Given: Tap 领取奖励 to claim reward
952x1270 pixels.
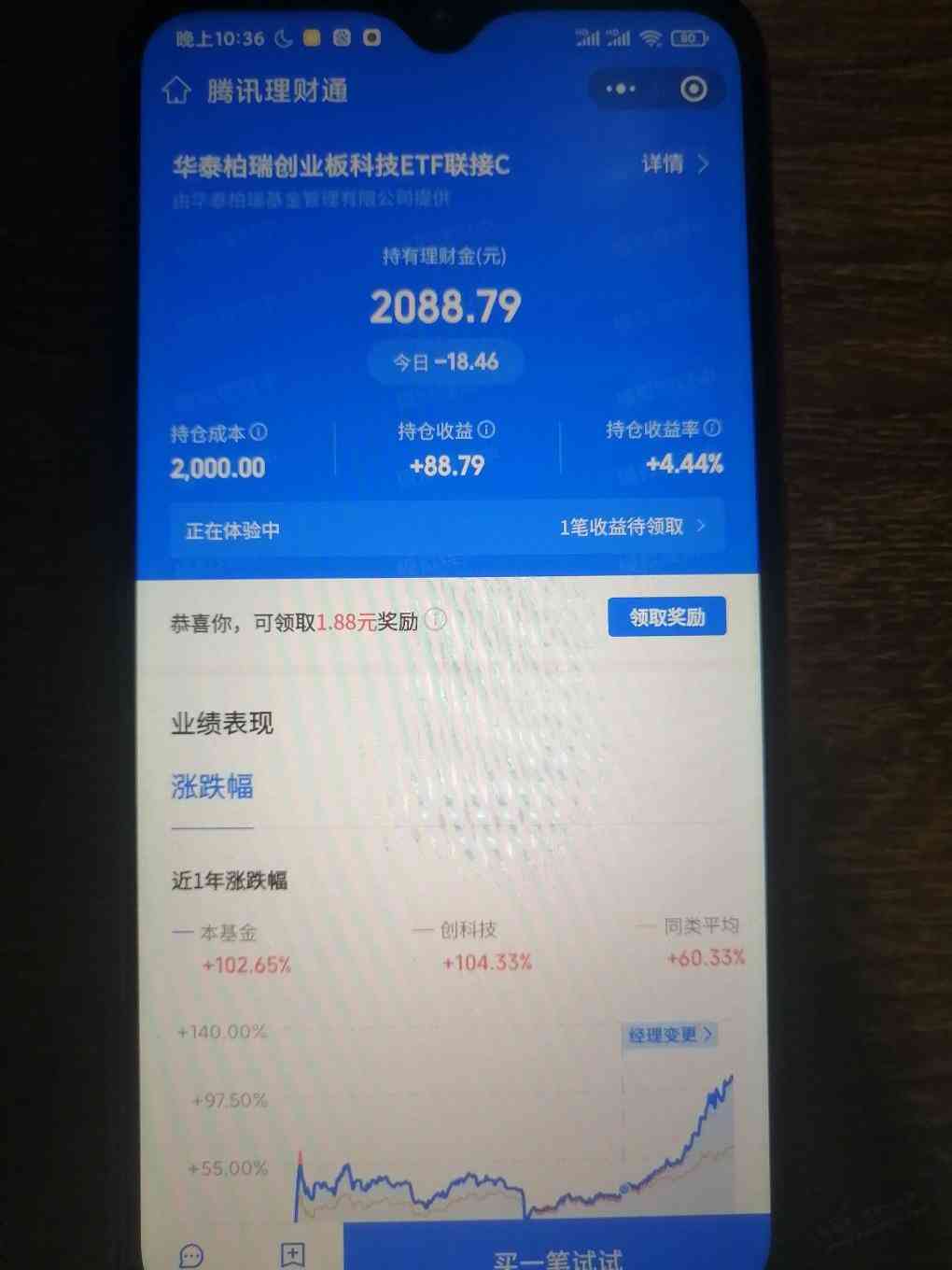Looking at the screenshot, I should click(x=666, y=617).
